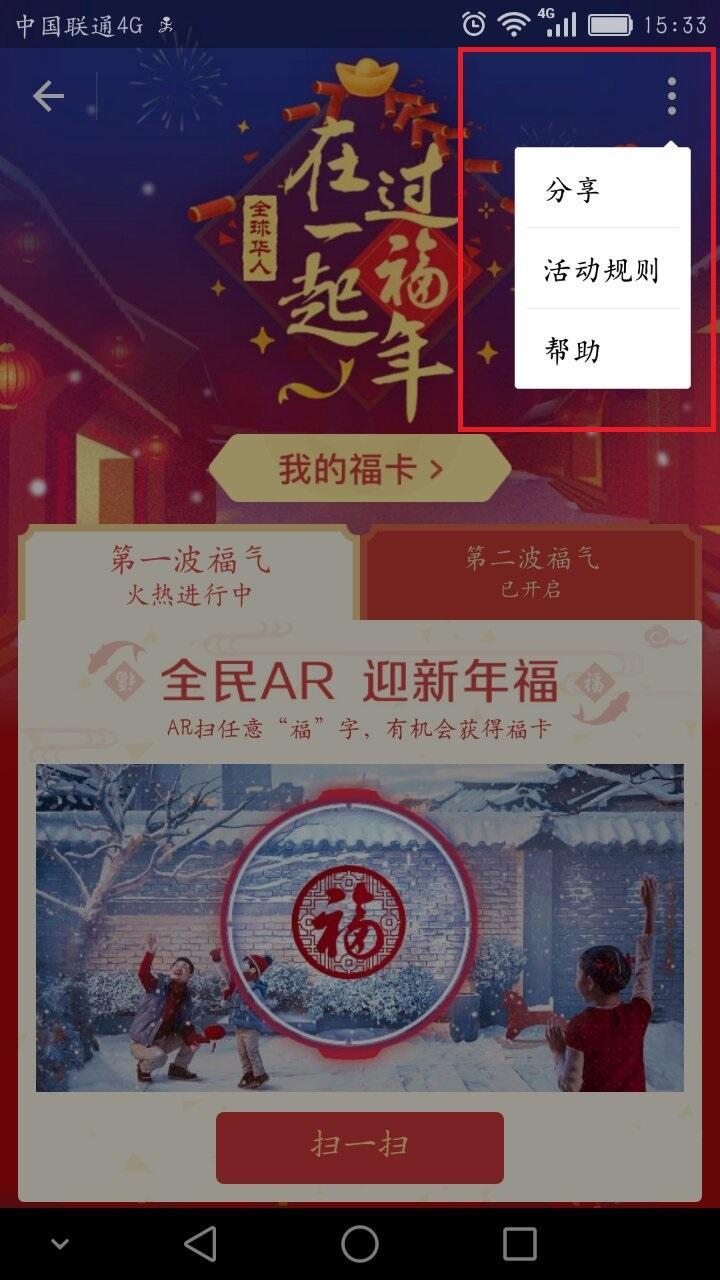Viewport: 720px width, 1280px height.
Task: Choose 帮助 in the dropdown menu
Action: (602, 350)
